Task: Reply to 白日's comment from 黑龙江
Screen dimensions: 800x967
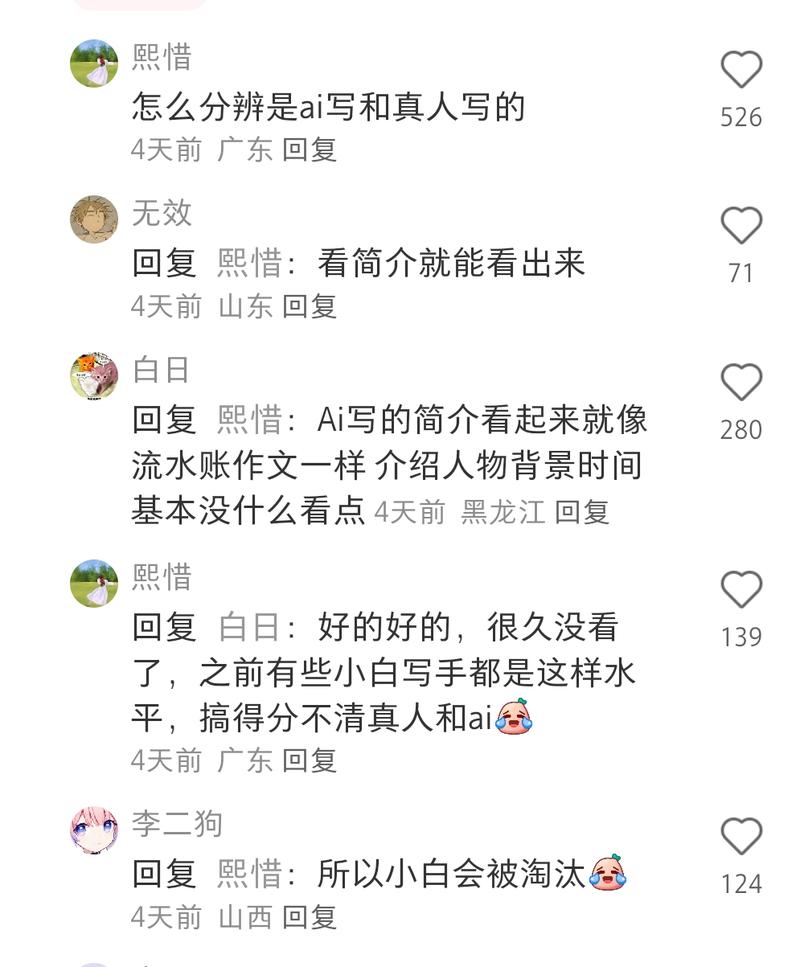Action: pos(581,513)
